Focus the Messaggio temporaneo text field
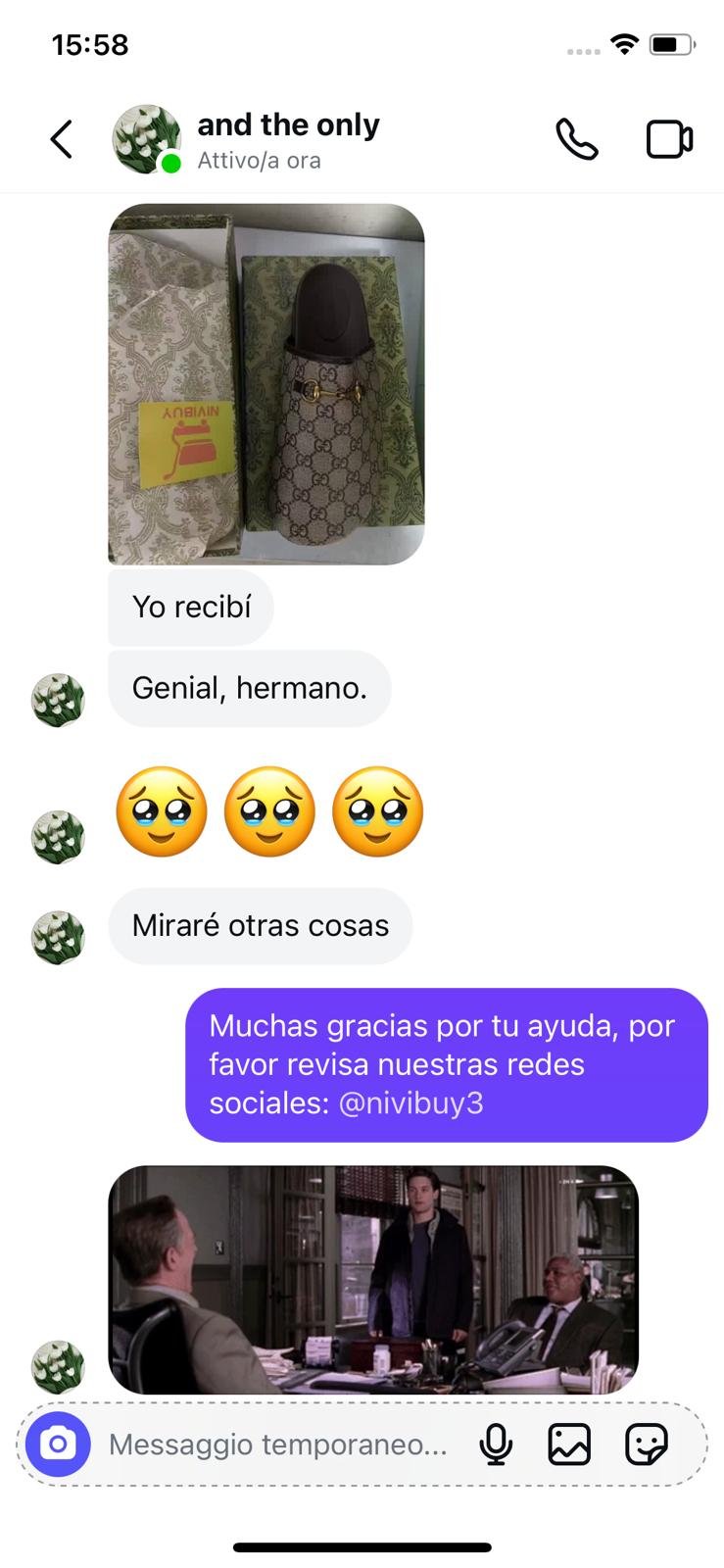724x1568 pixels. coord(277,1445)
